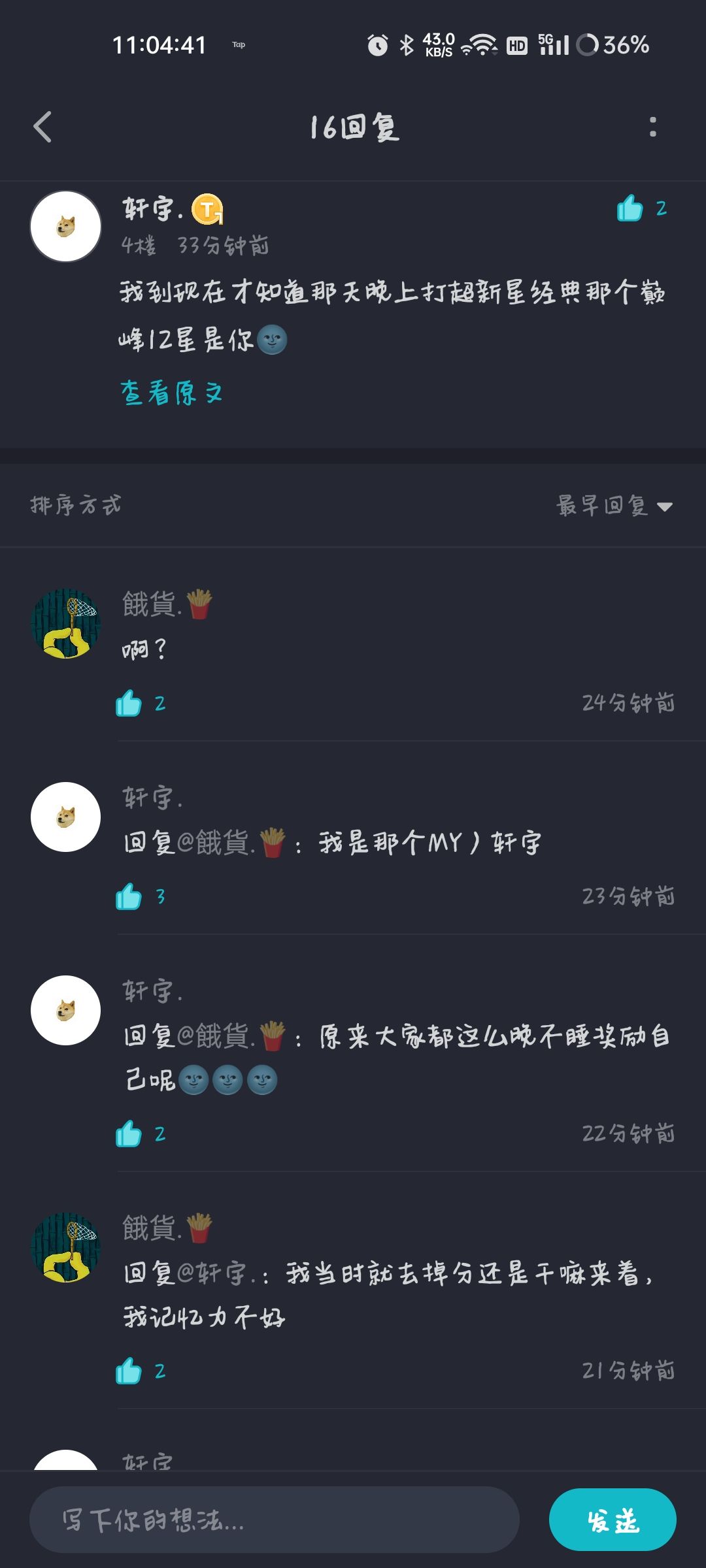Tap the 写下你的想法 input box

[275, 1520]
